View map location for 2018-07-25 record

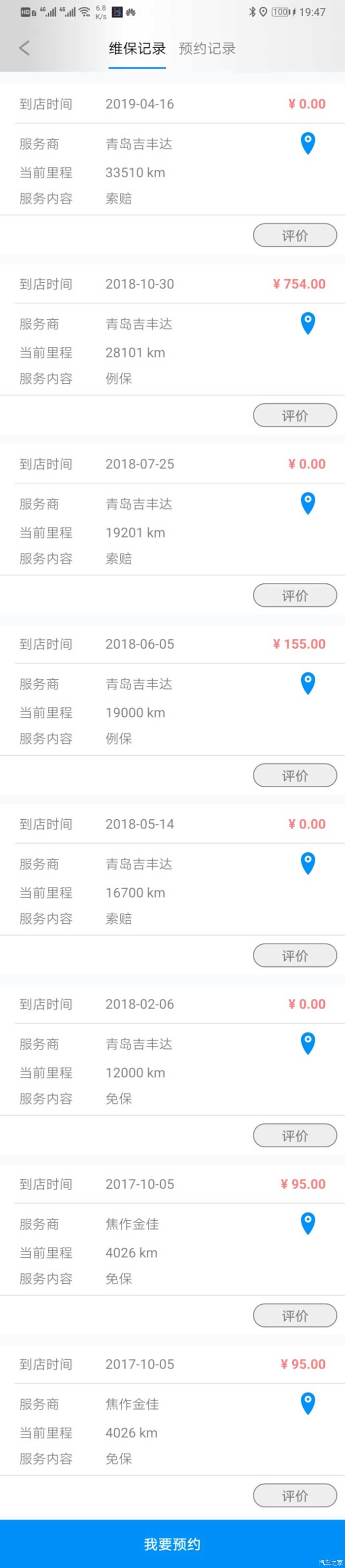click(x=308, y=504)
